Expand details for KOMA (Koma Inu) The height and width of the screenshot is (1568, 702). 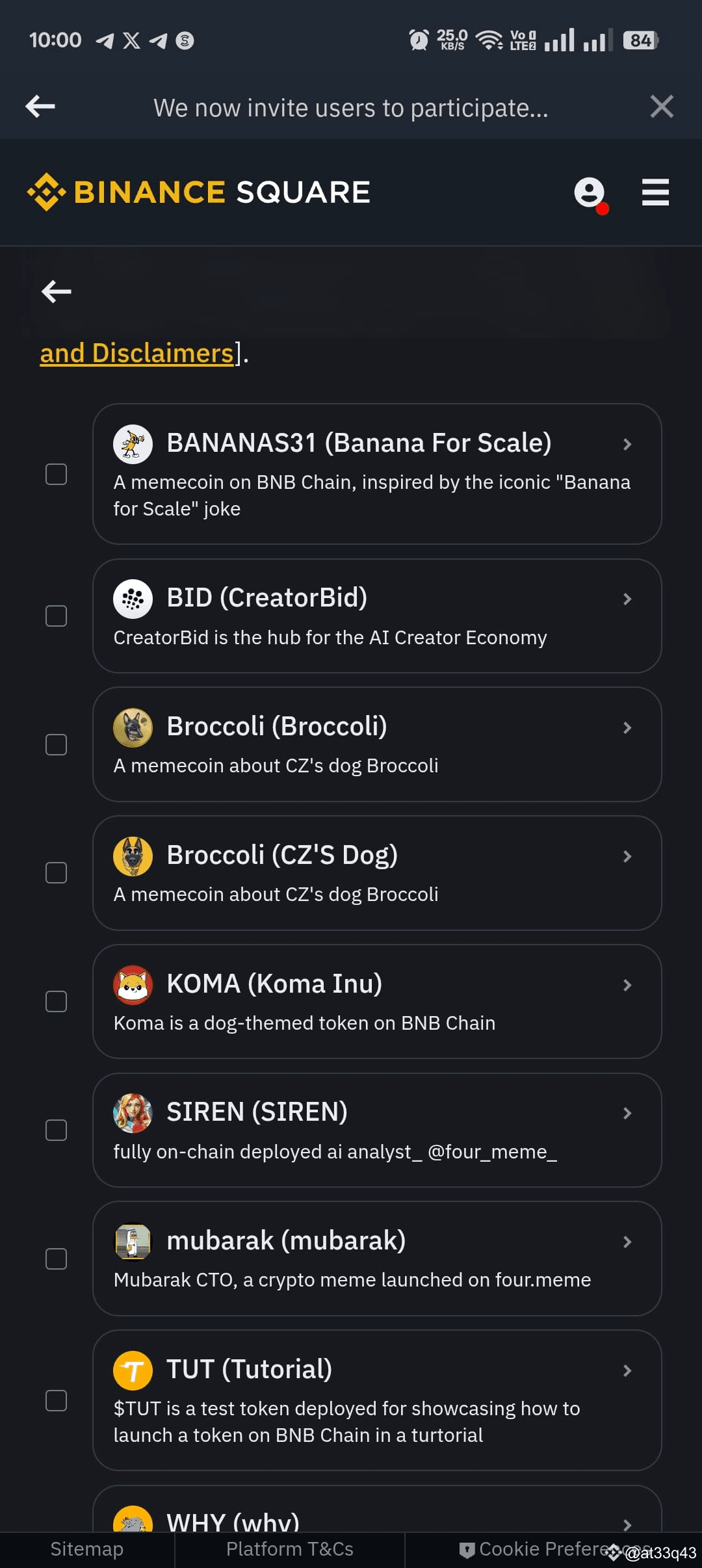click(627, 986)
